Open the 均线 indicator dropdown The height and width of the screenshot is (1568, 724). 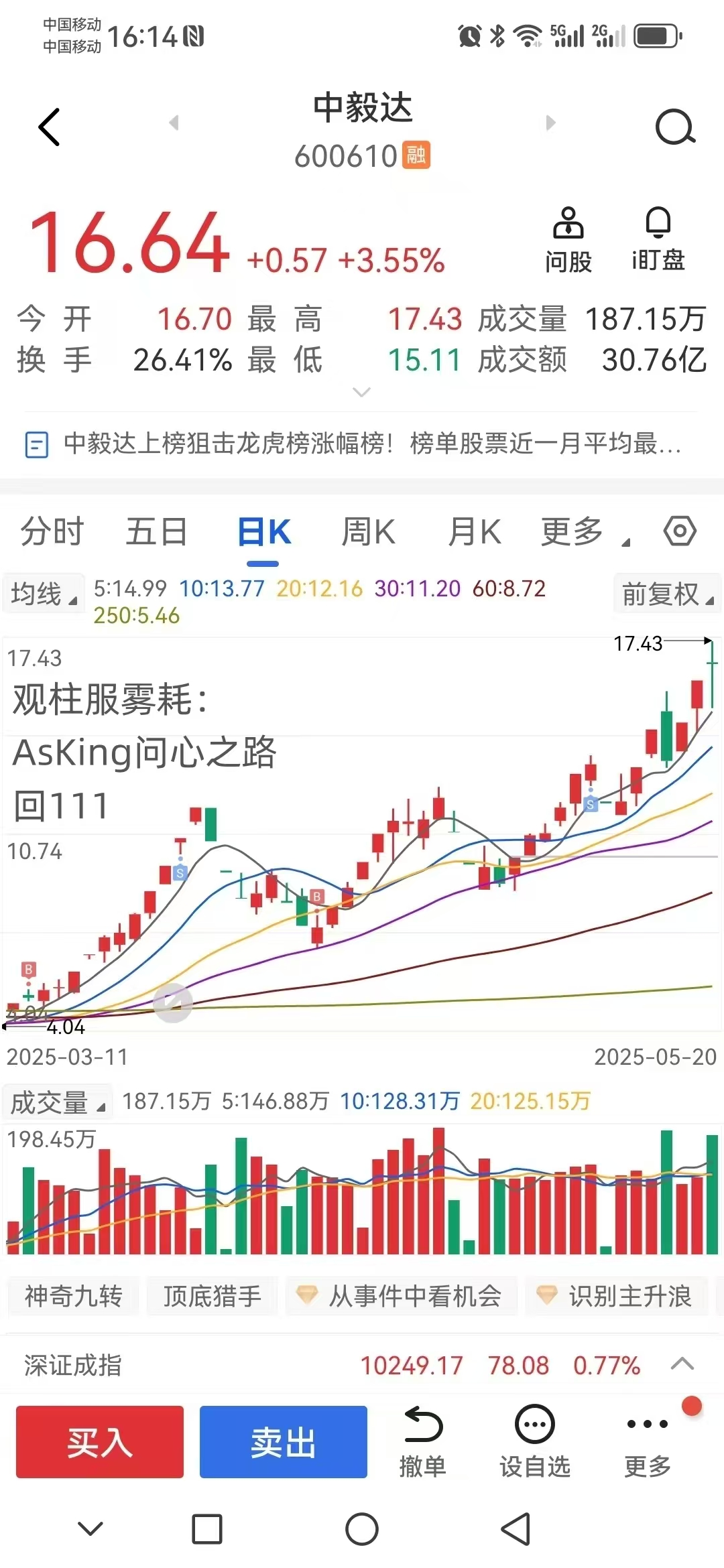click(44, 594)
